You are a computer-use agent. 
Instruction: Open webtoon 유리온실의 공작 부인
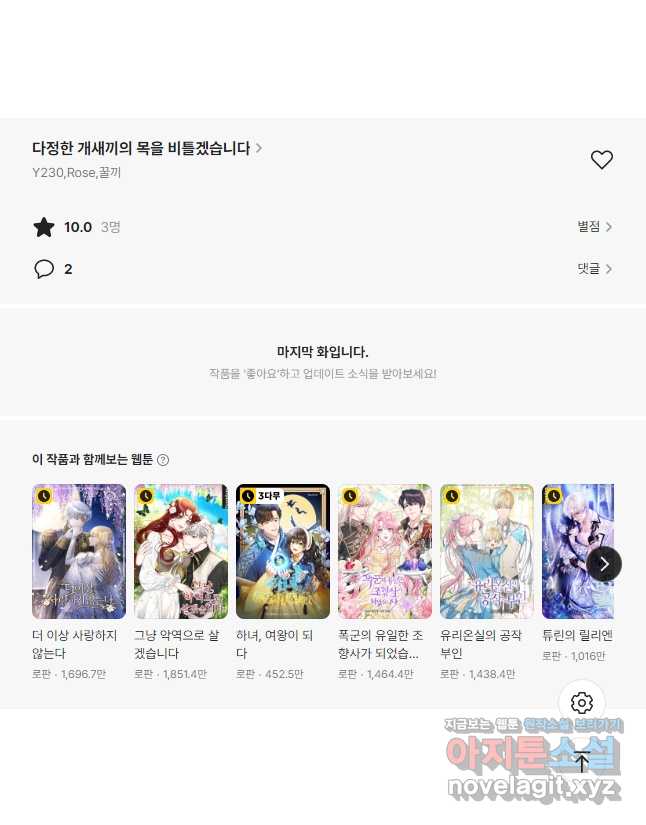(487, 552)
